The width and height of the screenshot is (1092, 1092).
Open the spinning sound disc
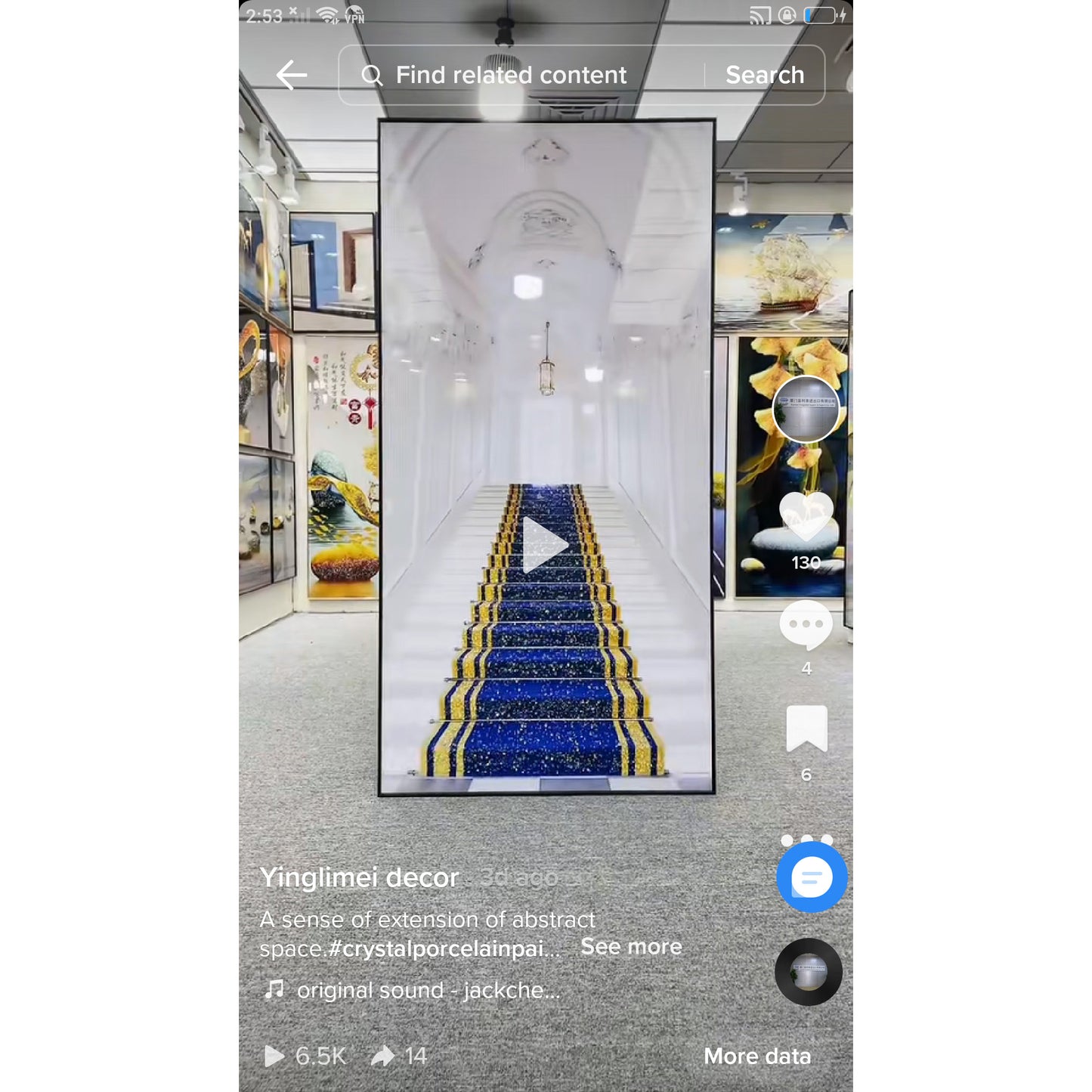[x=808, y=972]
